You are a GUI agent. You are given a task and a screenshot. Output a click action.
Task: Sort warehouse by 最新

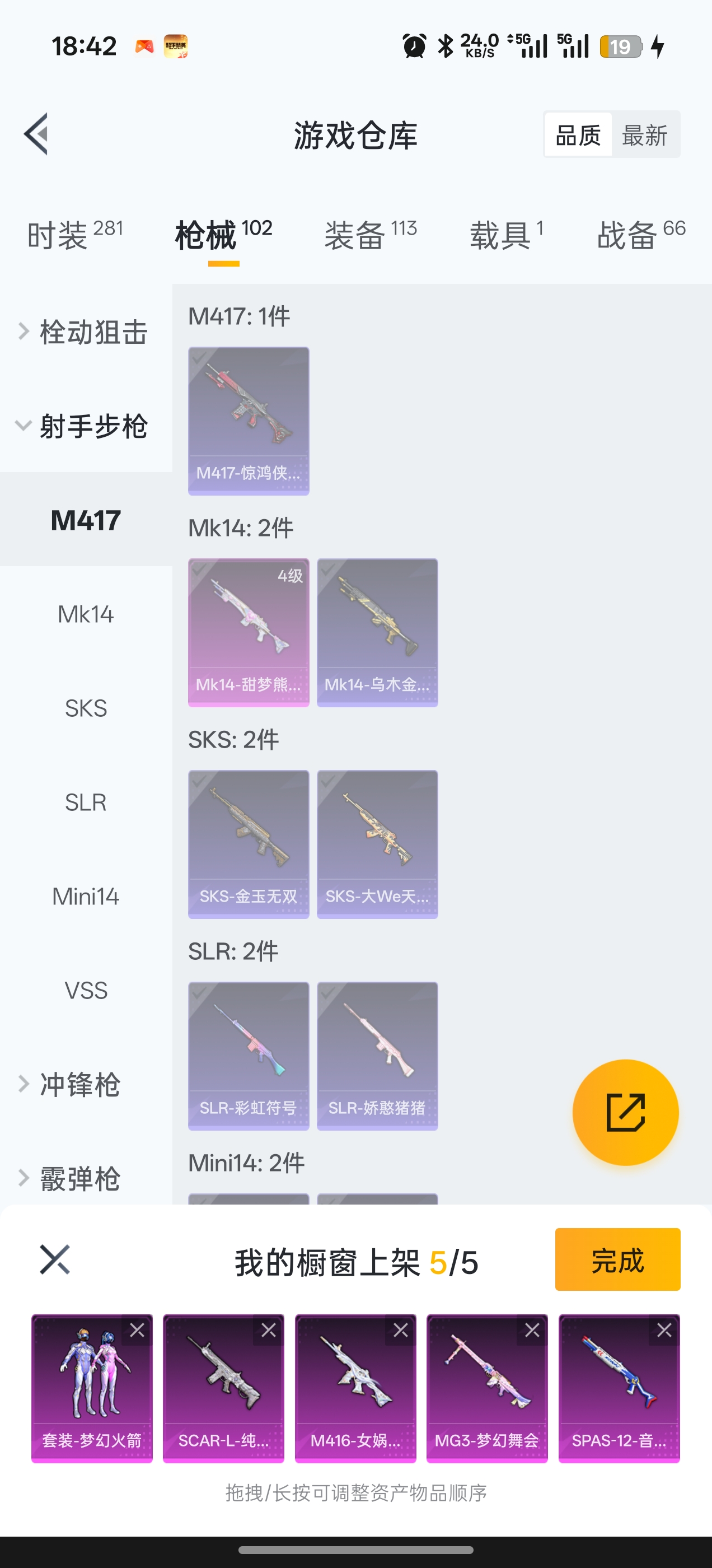644,135
